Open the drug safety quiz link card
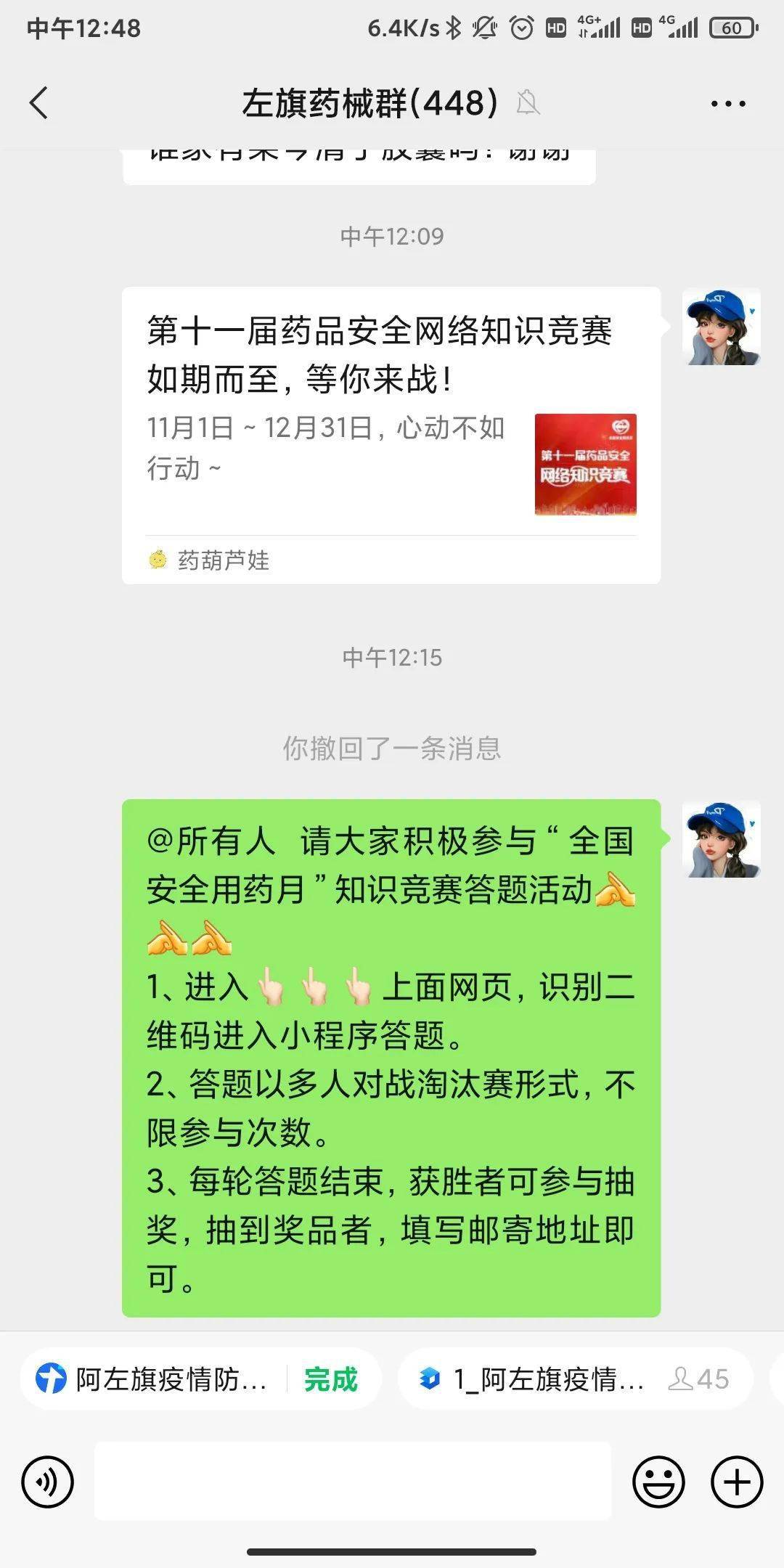This screenshot has width=784, height=1568. pos(391,434)
